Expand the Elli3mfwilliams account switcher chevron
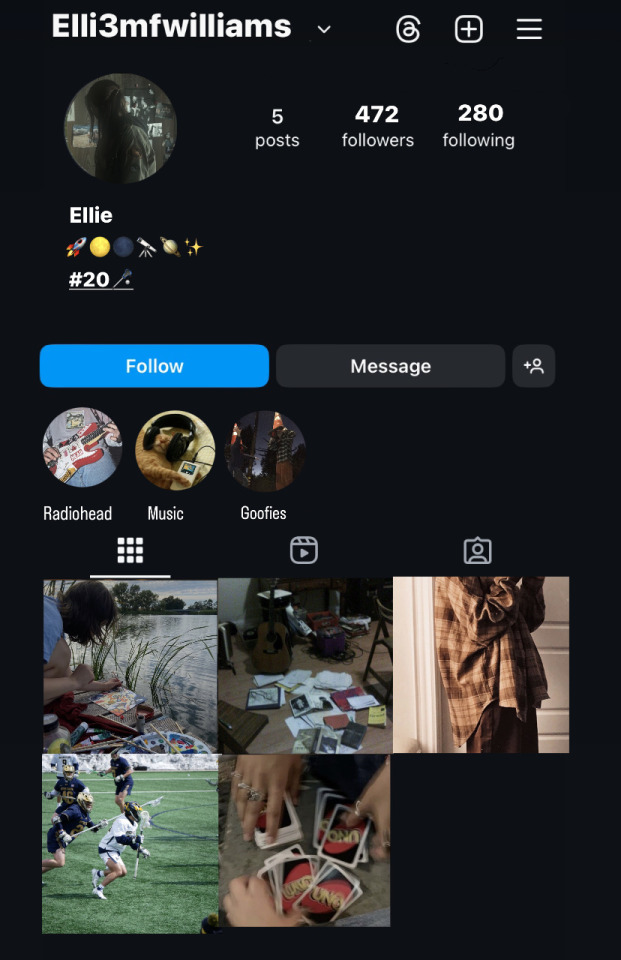 tap(323, 30)
